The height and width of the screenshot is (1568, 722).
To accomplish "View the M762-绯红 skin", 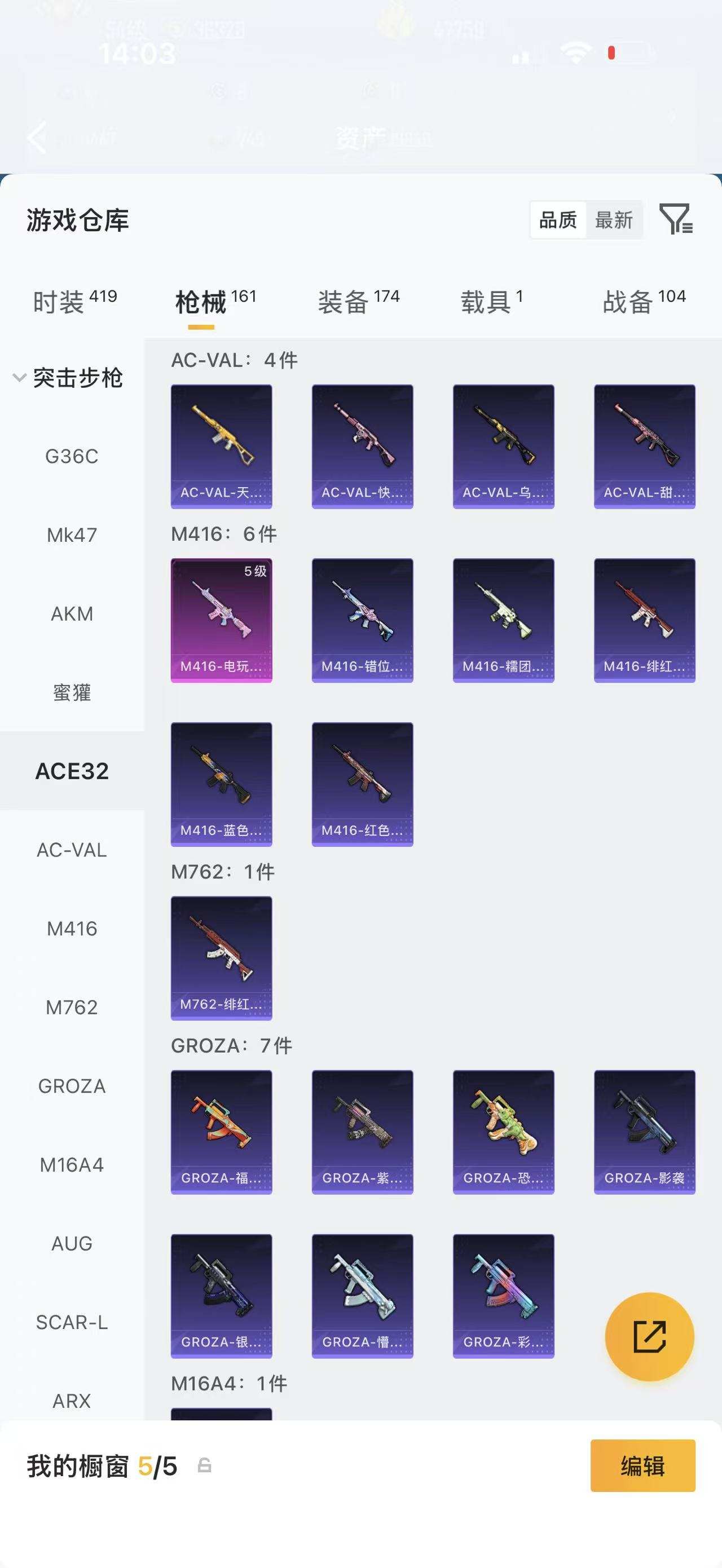I will pyautogui.click(x=221, y=957).
